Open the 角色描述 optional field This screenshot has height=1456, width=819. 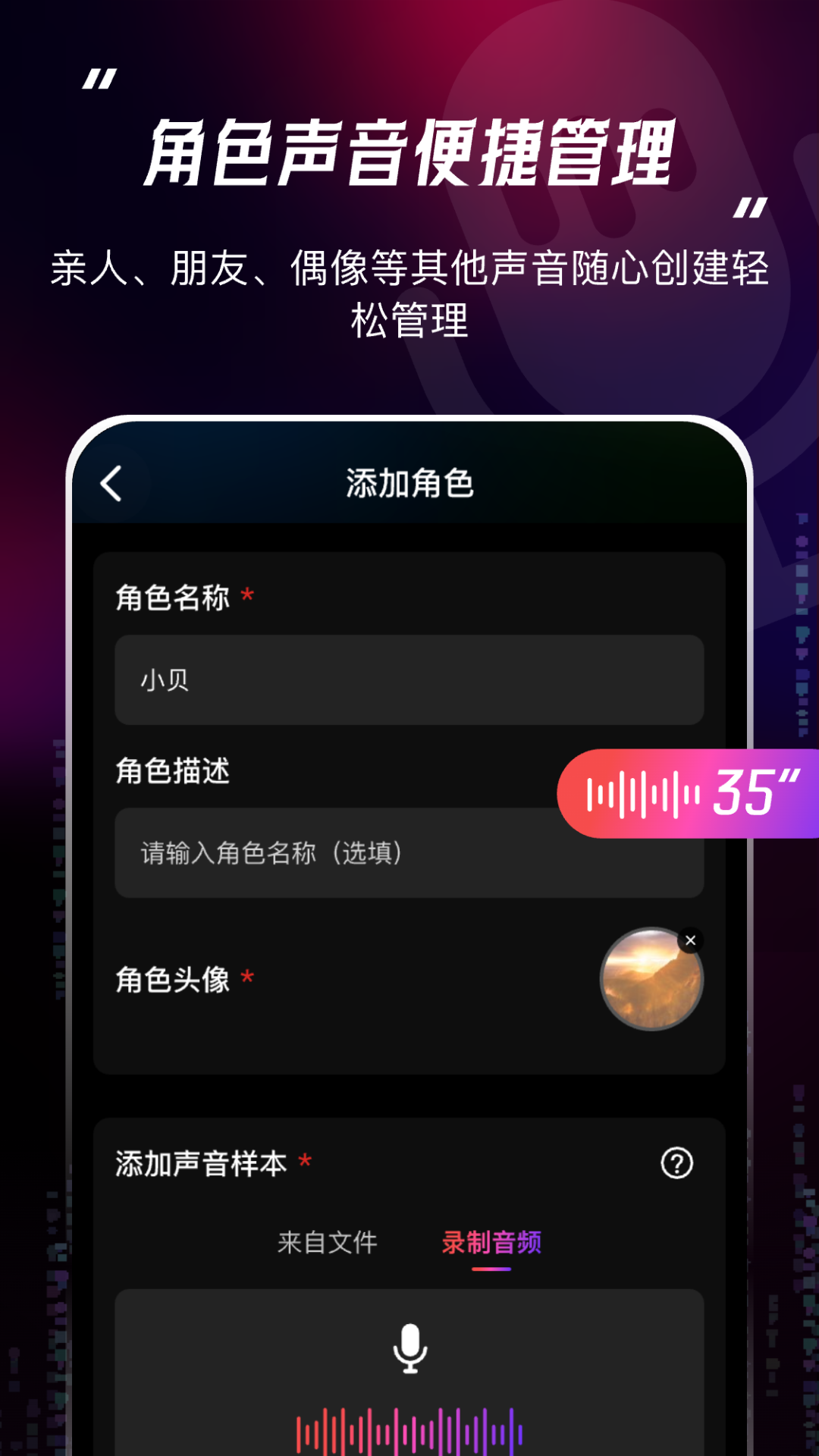pos(409,852)
